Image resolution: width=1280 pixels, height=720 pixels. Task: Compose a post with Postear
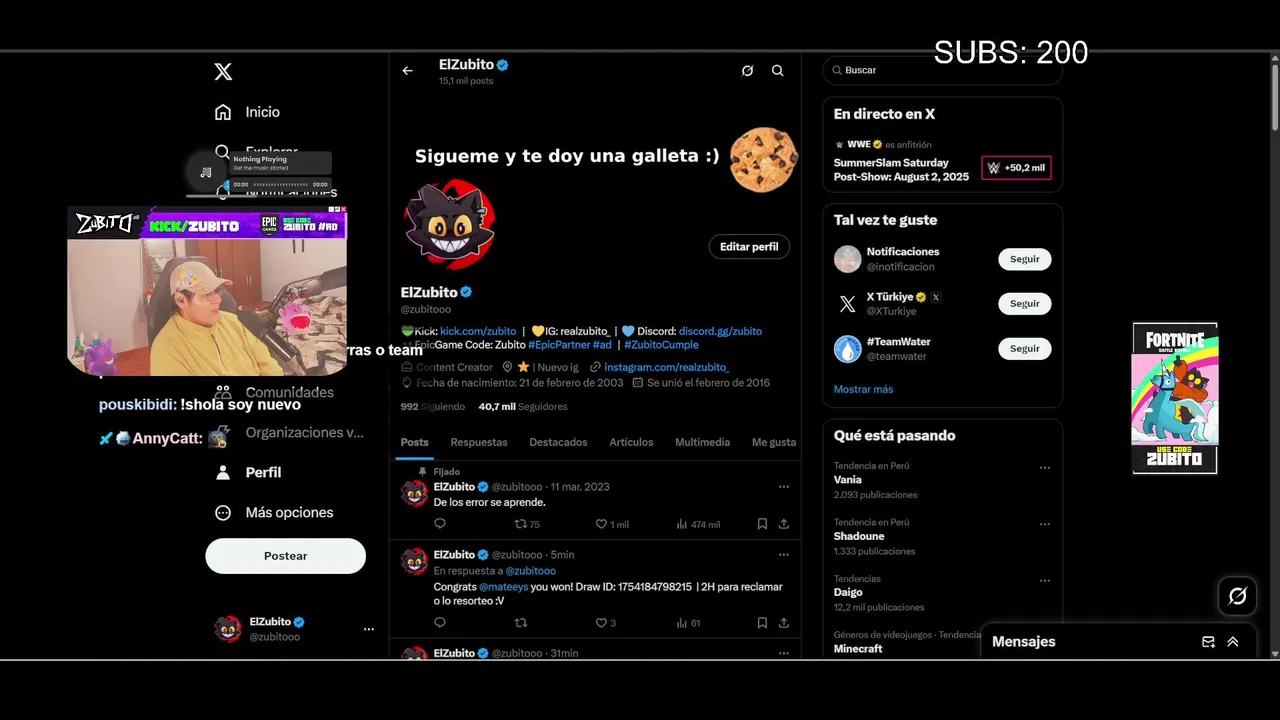pyautogui.click(x=285, y=556)
